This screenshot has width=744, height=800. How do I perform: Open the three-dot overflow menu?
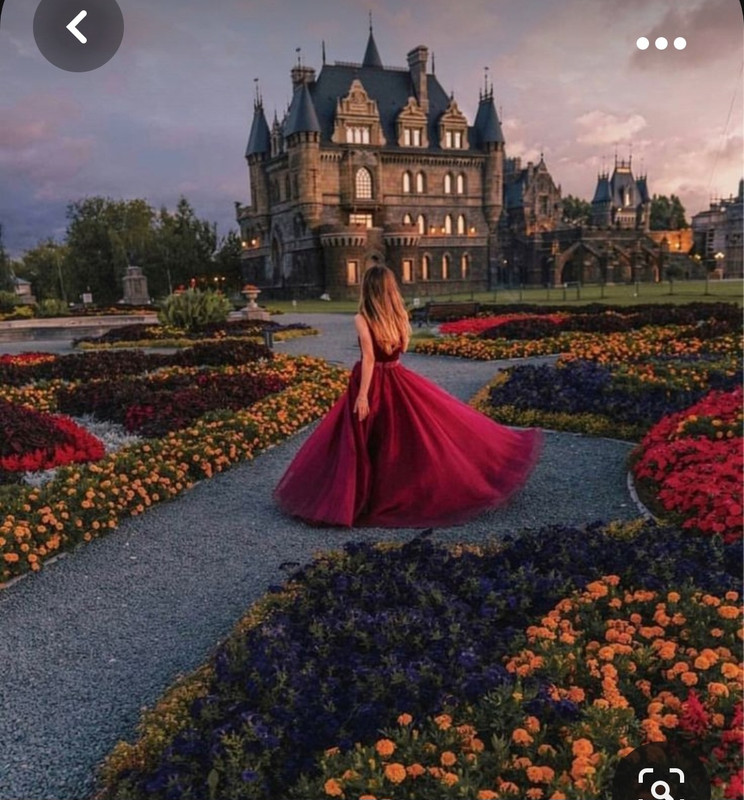point(661,43)
